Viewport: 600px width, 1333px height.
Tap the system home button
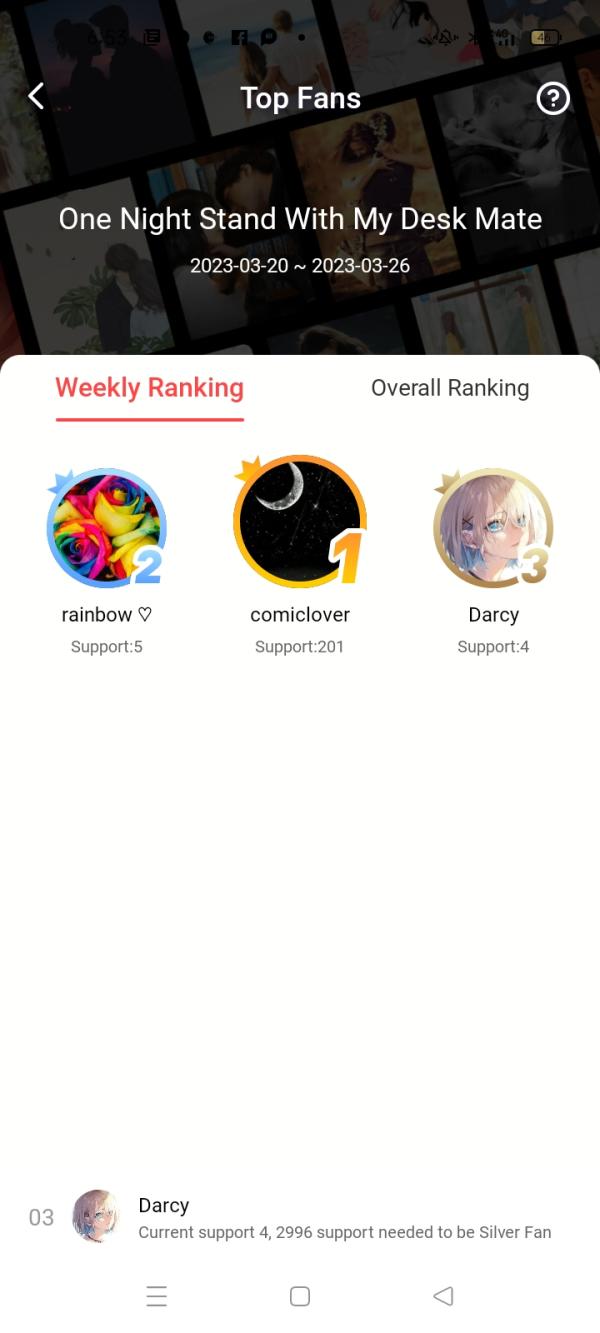[x=299, y=1296]
